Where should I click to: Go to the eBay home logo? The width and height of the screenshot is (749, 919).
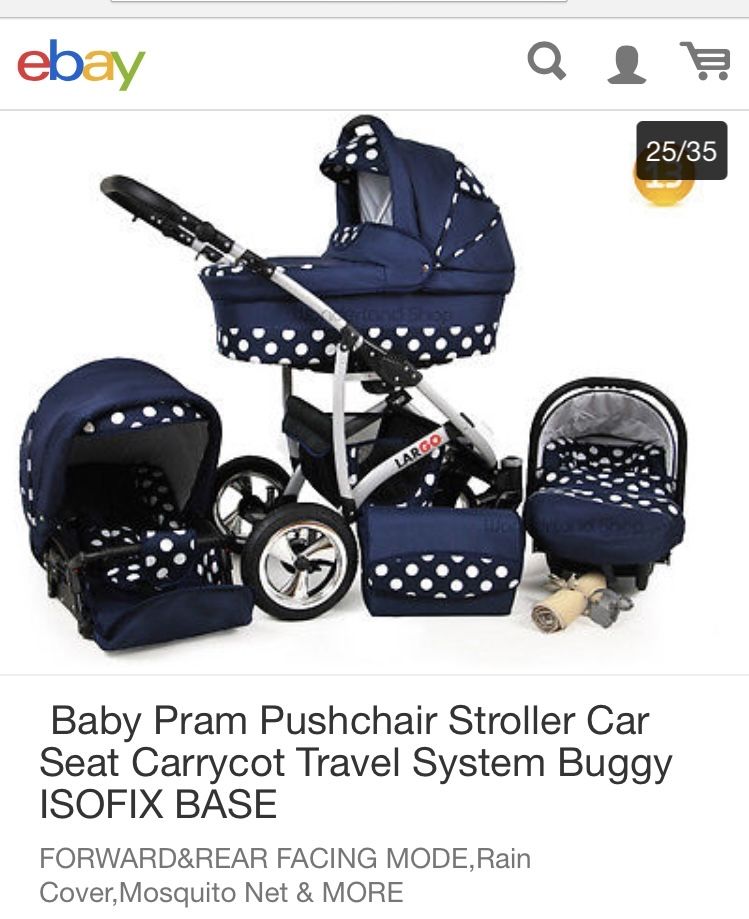(81, 64)
